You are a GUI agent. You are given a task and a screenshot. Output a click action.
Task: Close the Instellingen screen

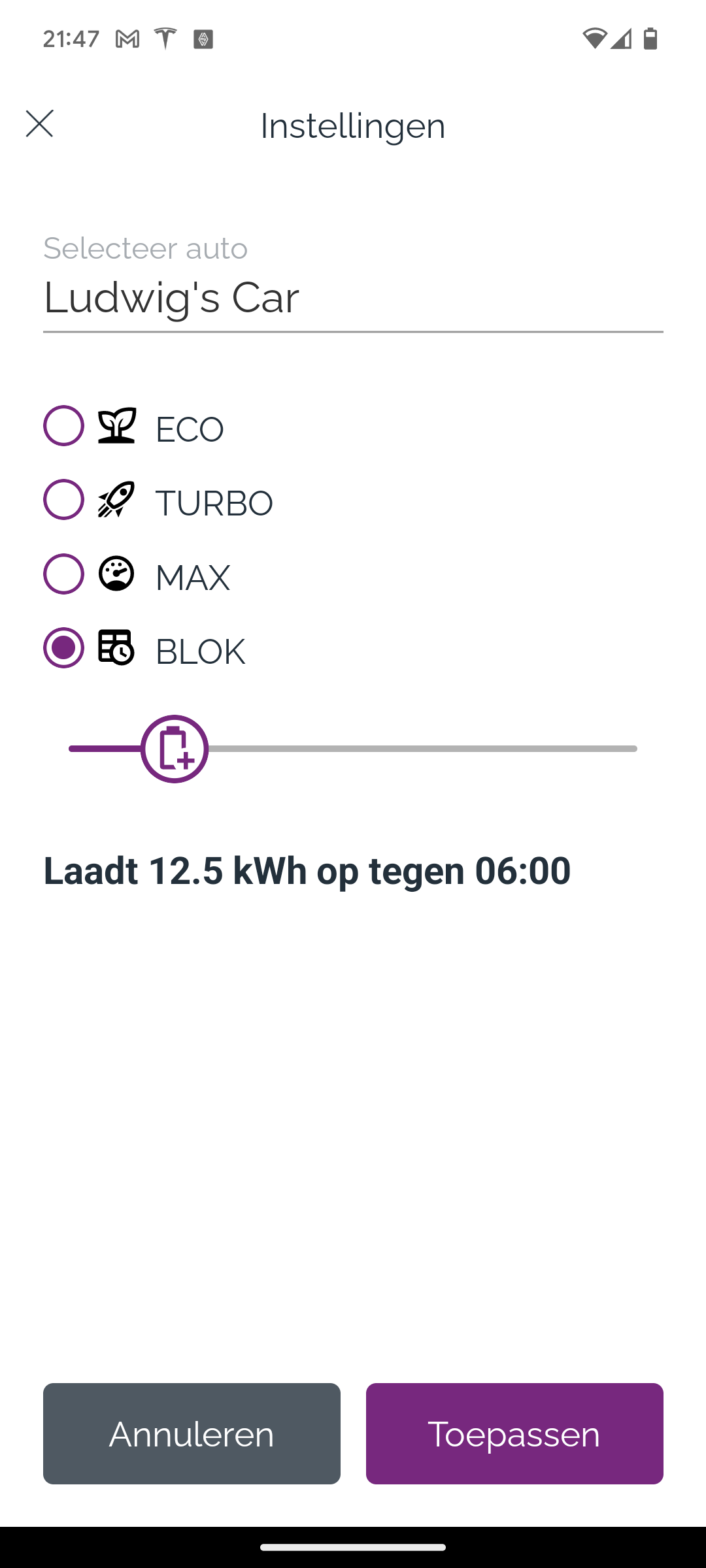point(39,123)
